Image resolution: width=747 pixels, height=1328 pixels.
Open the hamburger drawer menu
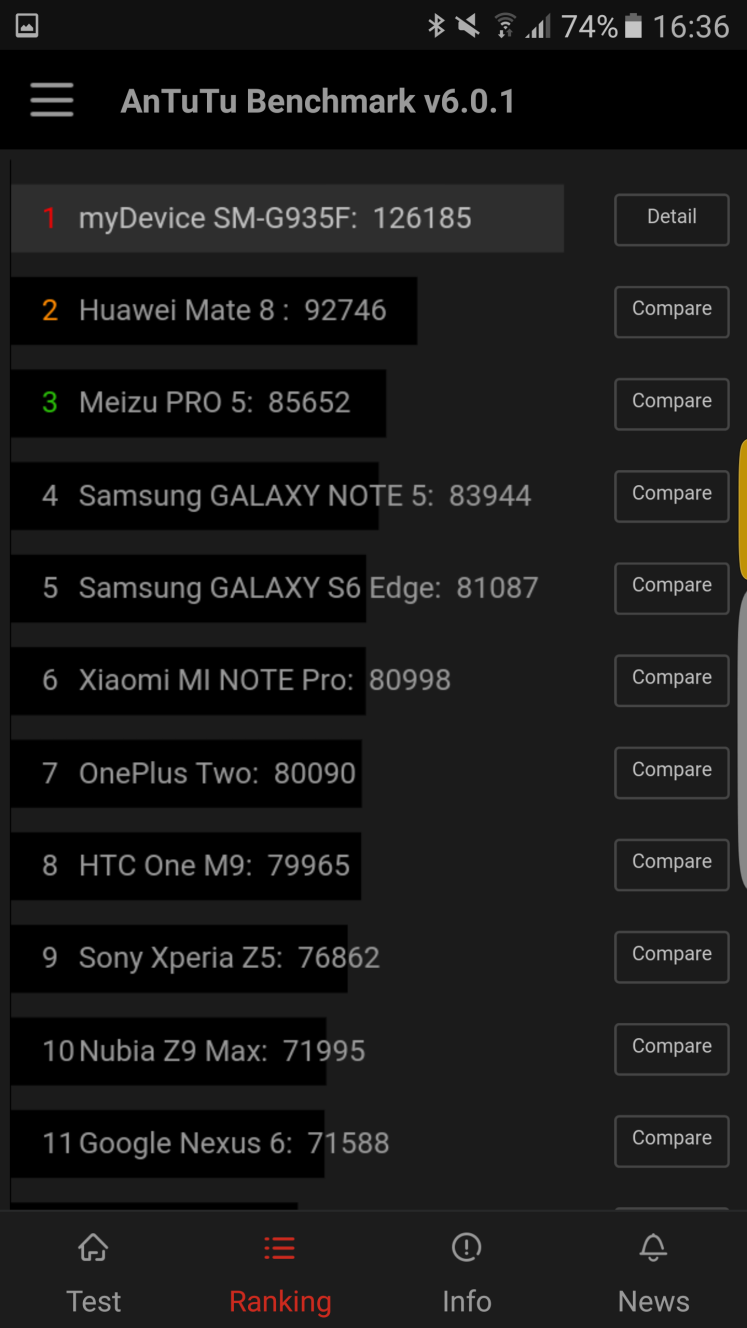(52, 100)
